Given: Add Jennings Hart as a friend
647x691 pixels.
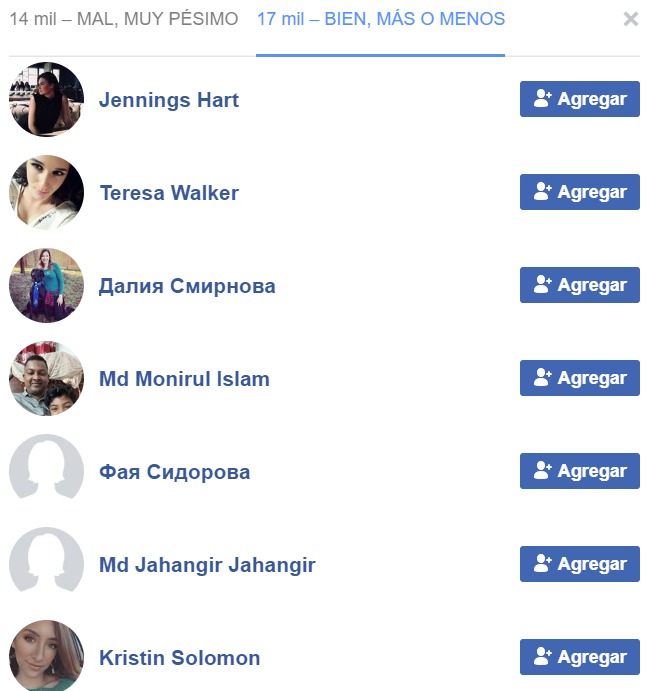Looking at the screenshot, I should coord(579,99).
